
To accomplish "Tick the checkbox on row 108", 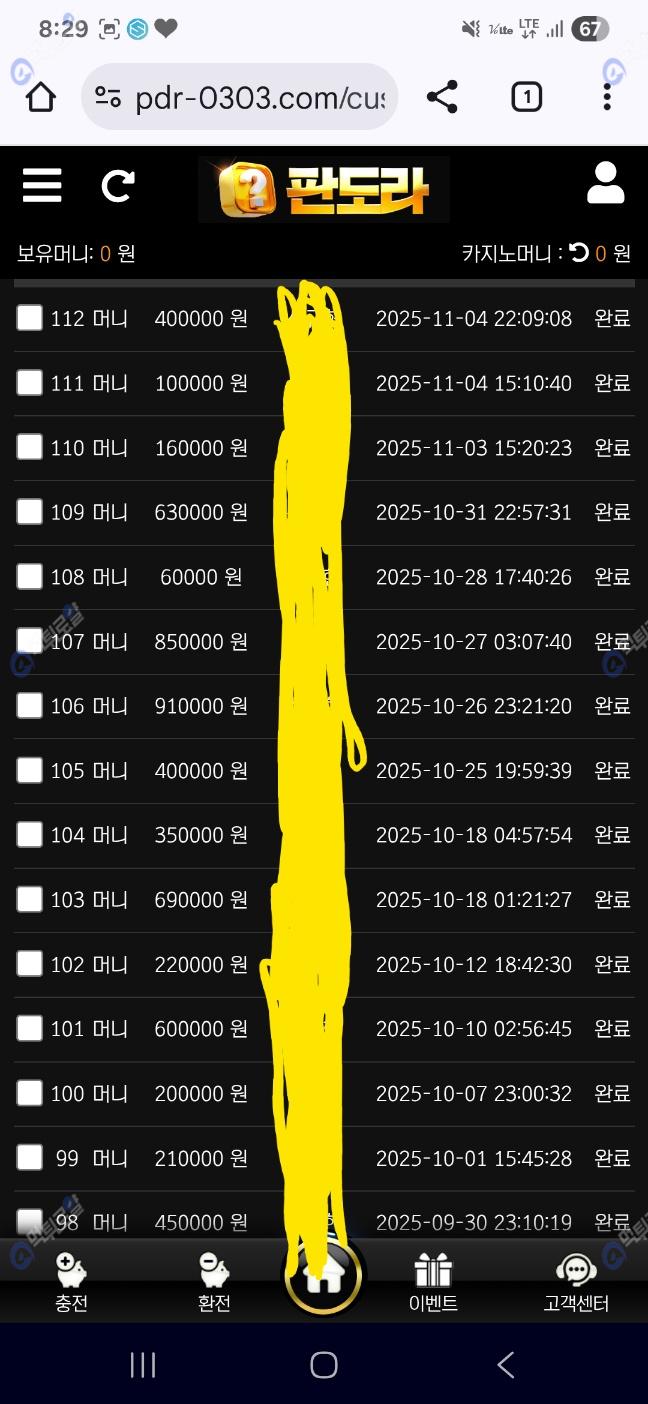I will coord(30,576).
